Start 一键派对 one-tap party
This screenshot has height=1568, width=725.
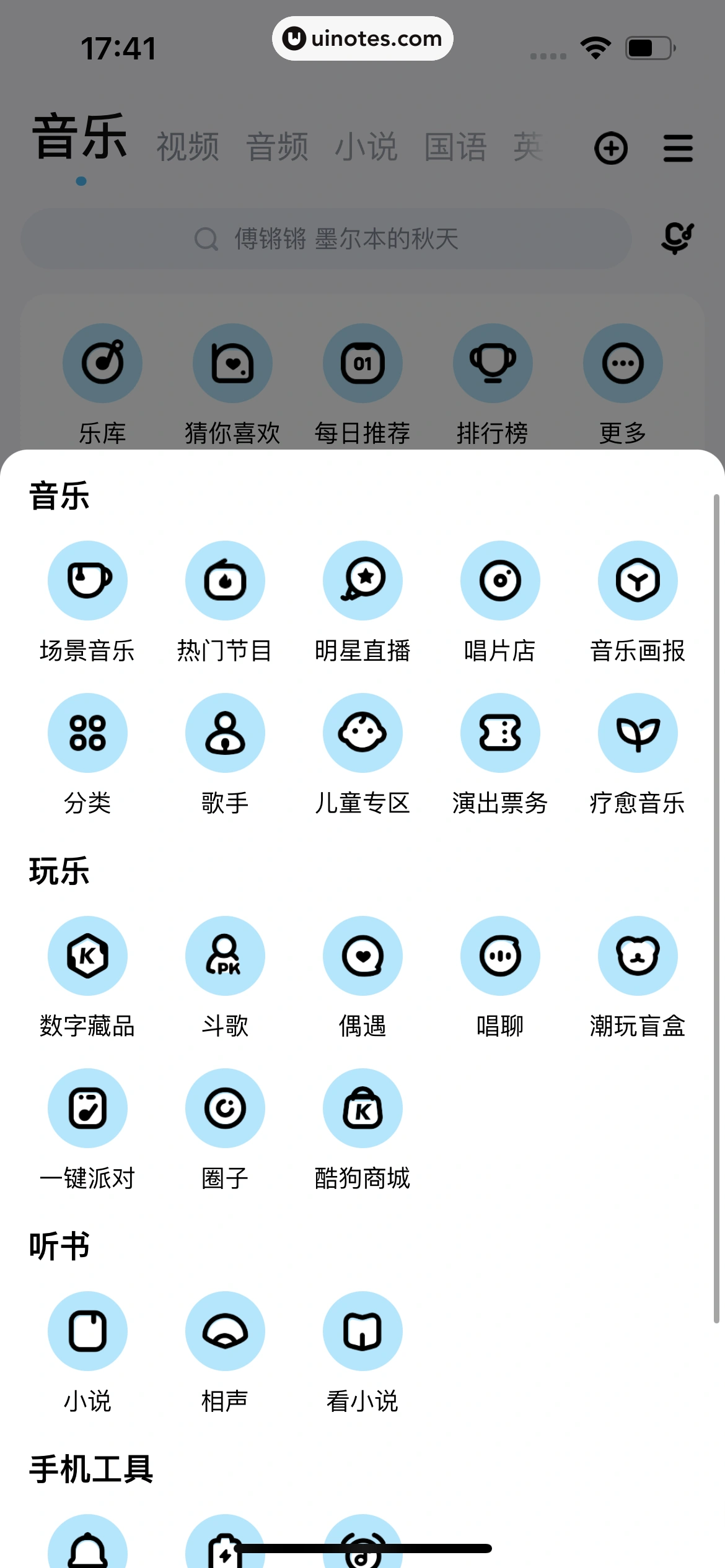click(x=87, y=1108)
